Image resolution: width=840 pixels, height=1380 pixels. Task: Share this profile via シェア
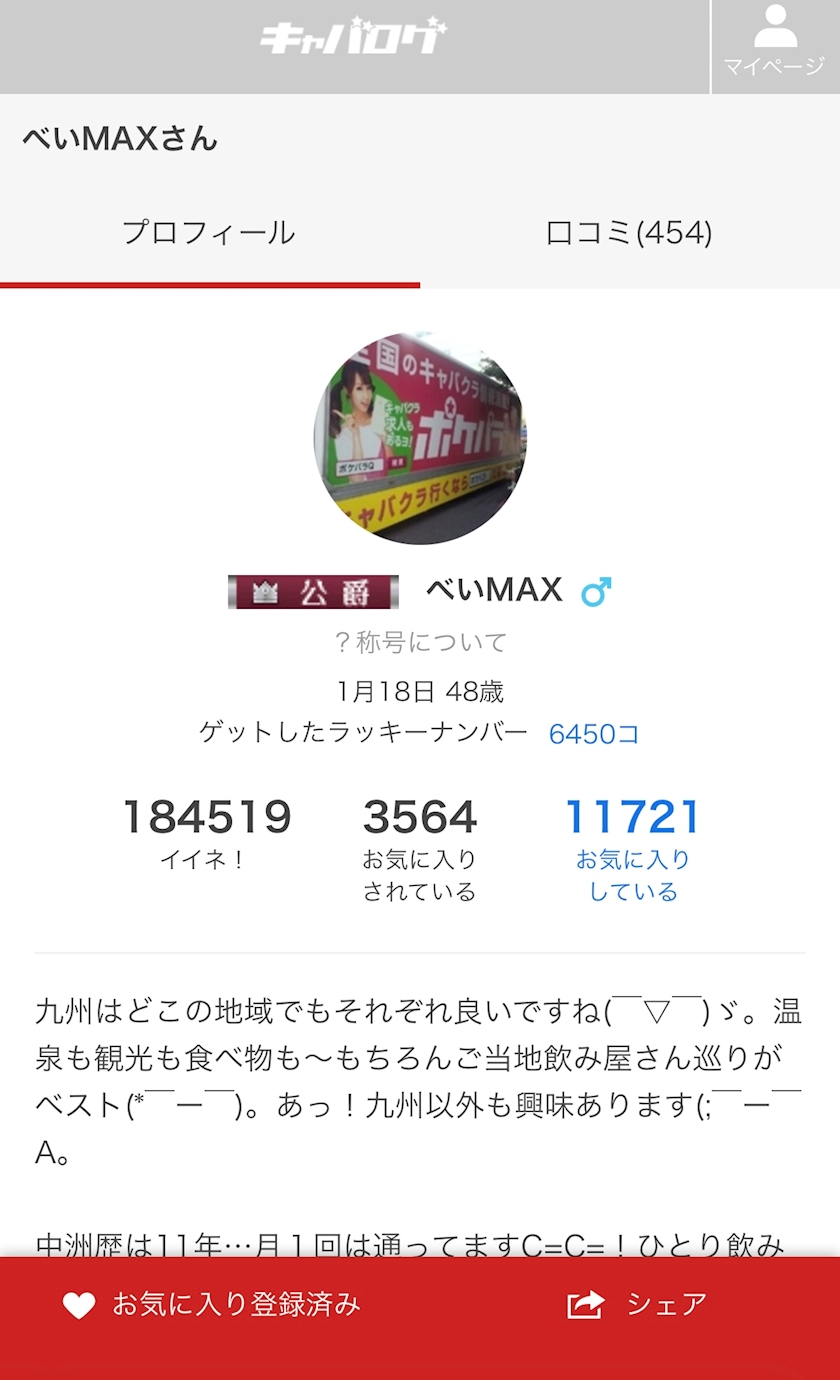coord(638,1304)
